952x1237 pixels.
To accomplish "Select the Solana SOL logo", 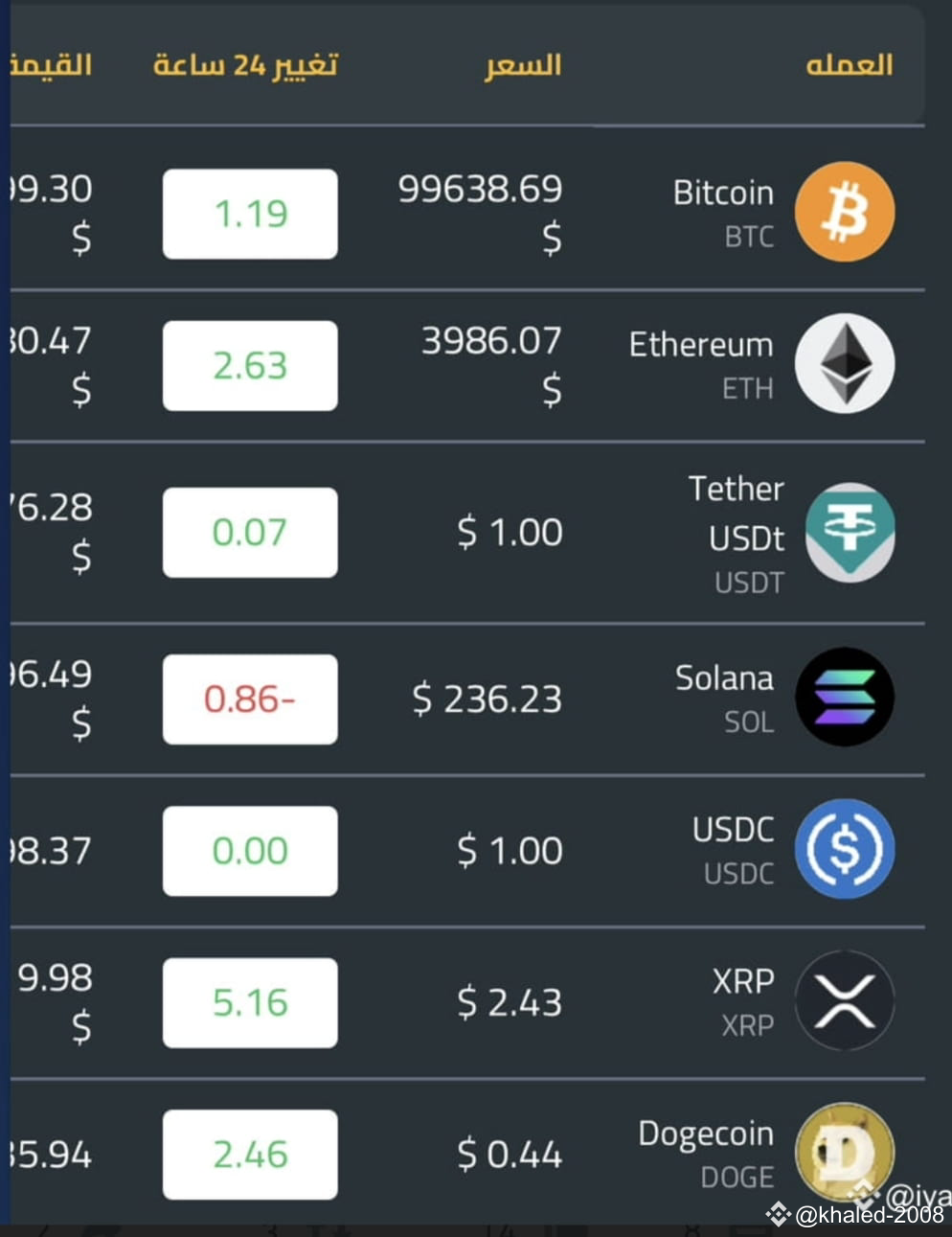I will pyautogui.click(x=844, y=697).
